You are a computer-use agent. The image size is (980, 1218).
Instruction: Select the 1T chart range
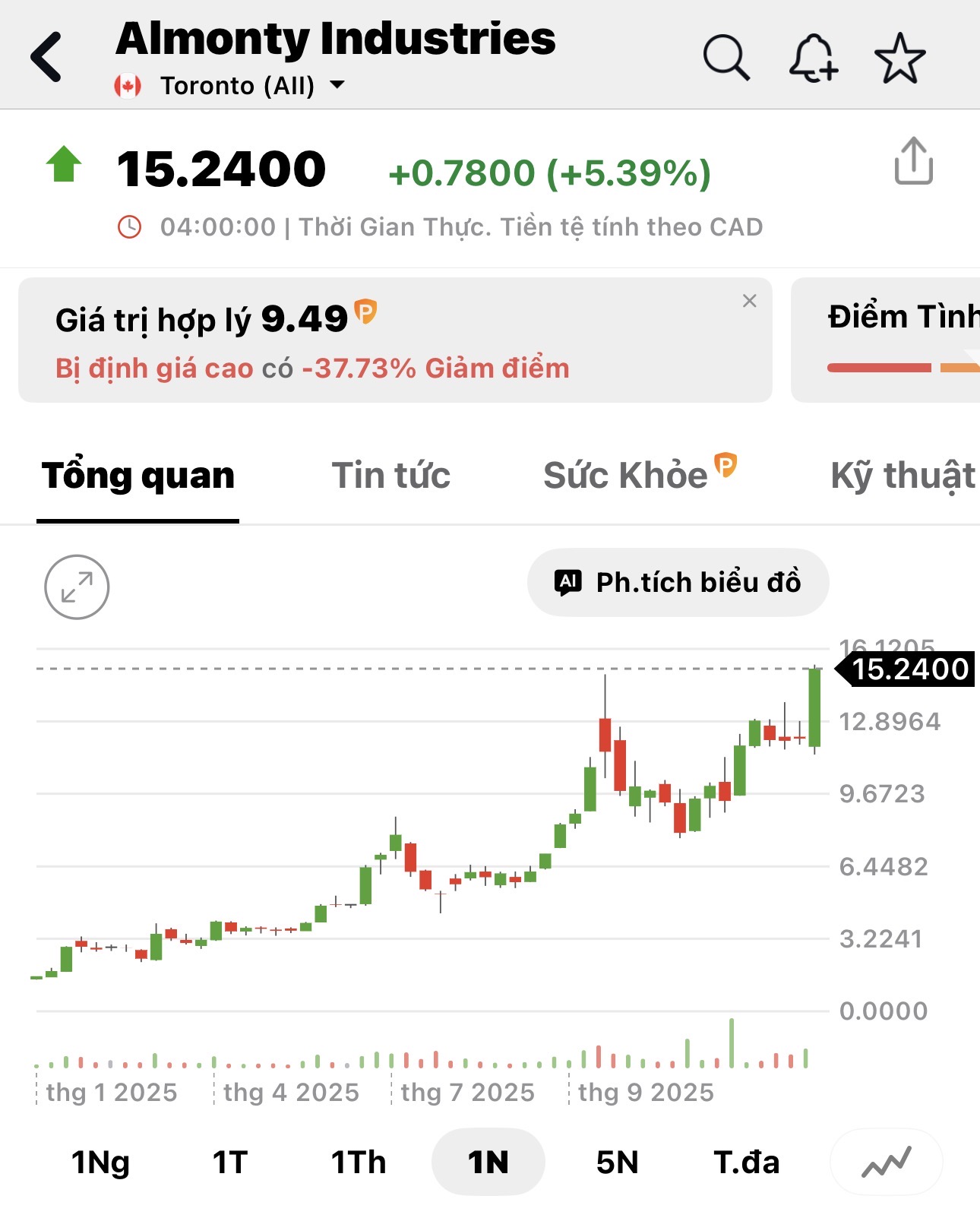230,1163
